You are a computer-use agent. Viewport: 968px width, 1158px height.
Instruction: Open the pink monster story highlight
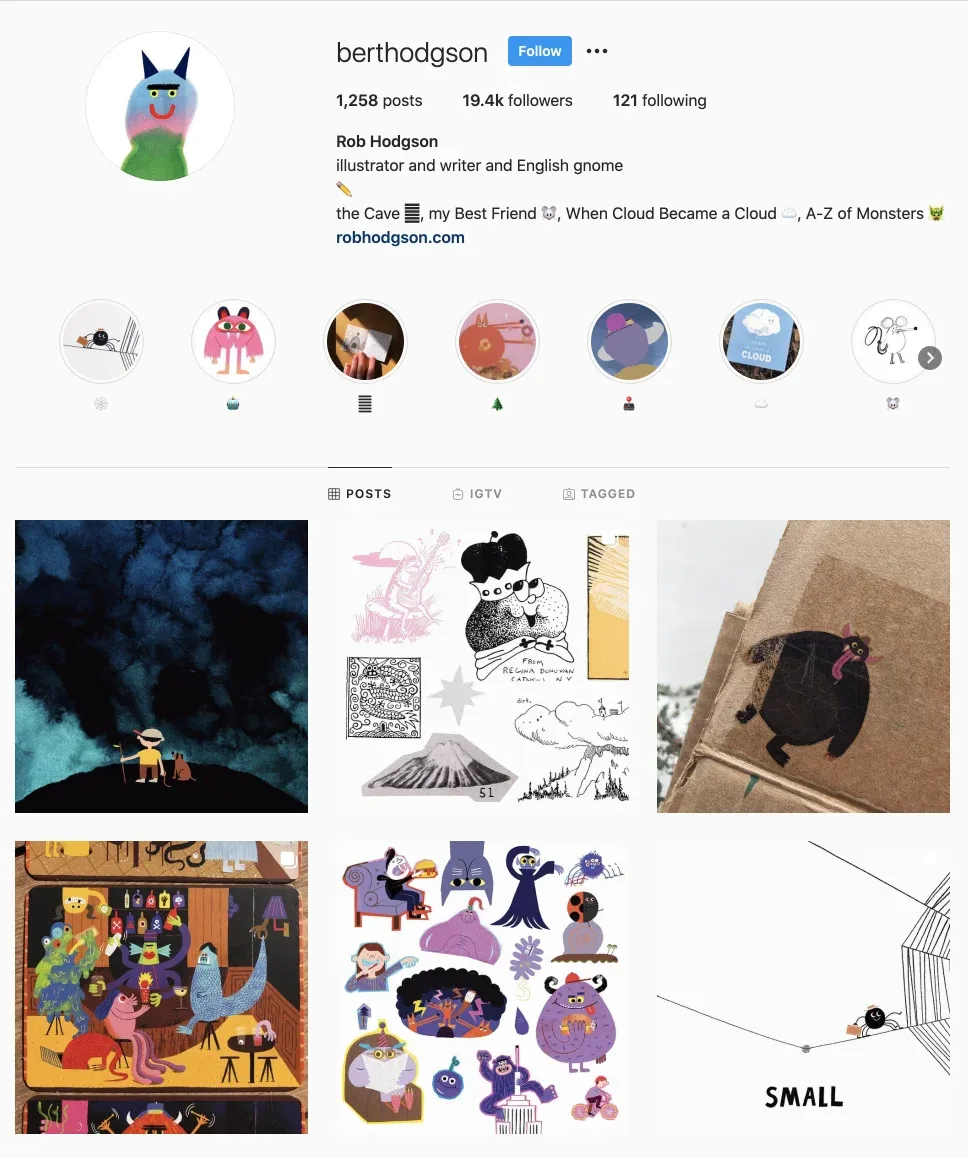(x=233, y=342)
